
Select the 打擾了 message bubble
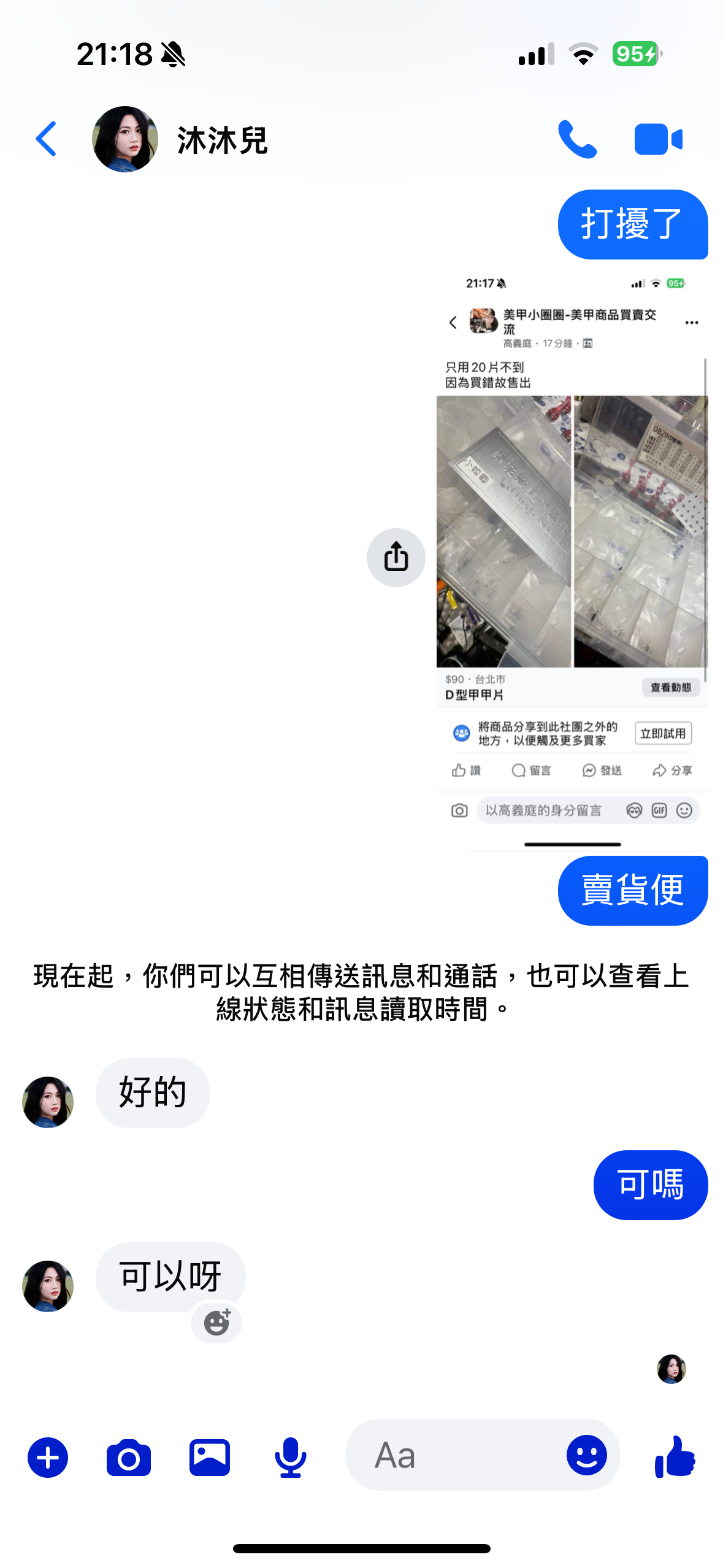[x=633, y=225]
